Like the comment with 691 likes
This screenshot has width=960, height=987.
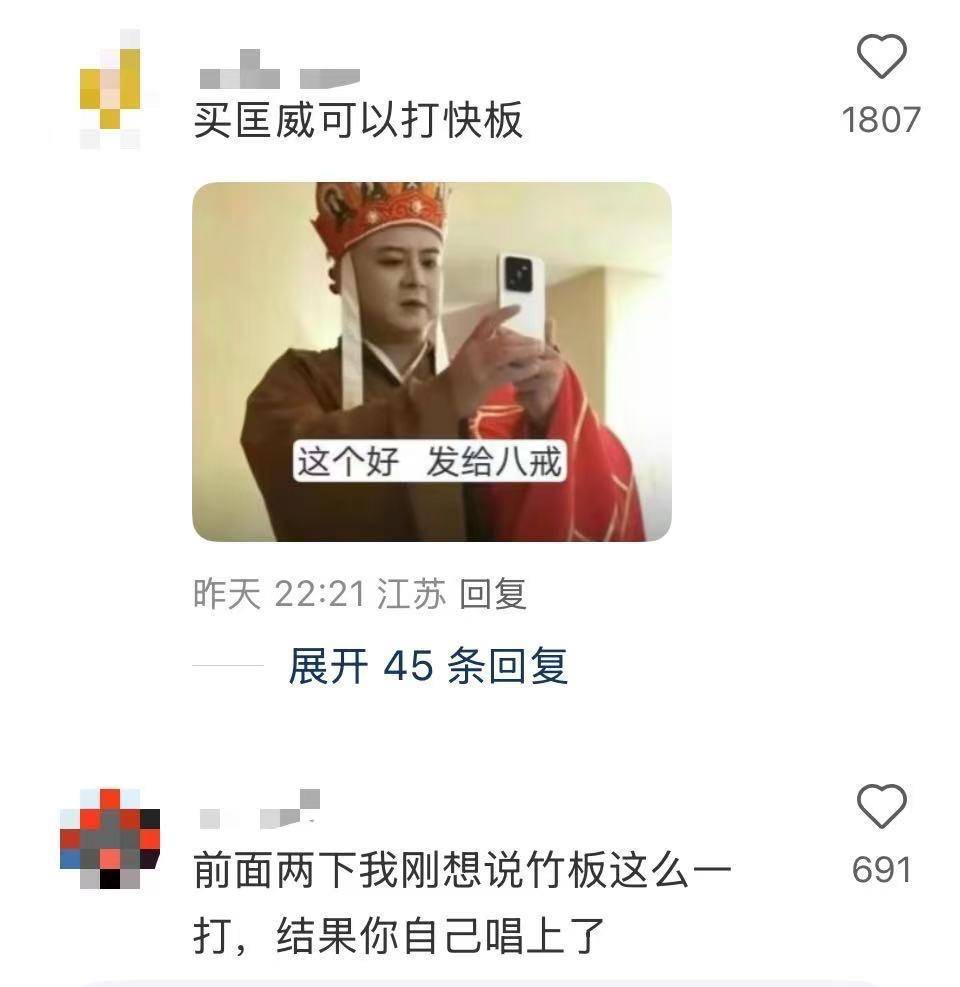click(x=881, y=807)
